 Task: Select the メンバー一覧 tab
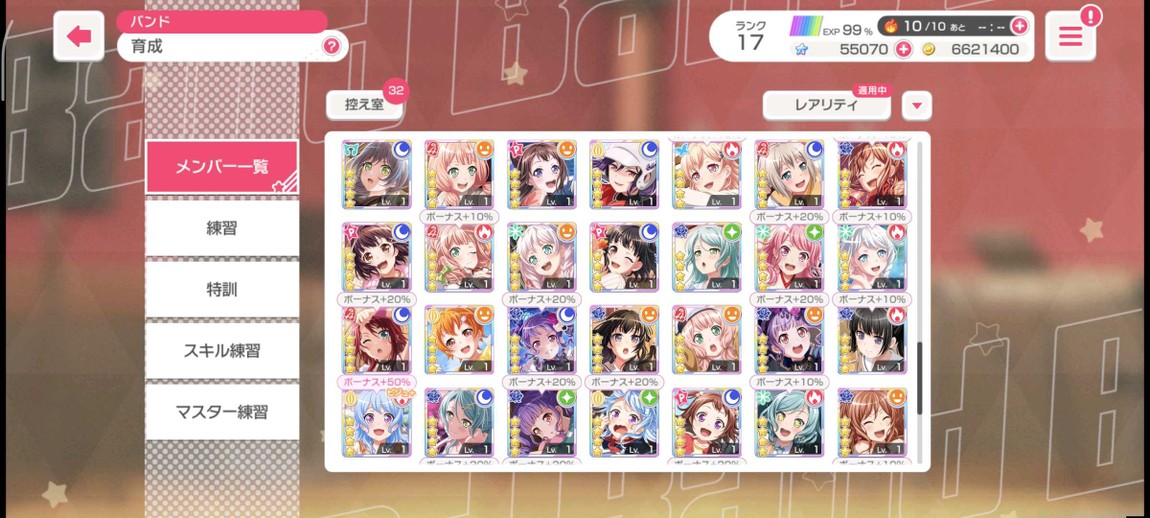pyautogui.click(x=222, y=166)
